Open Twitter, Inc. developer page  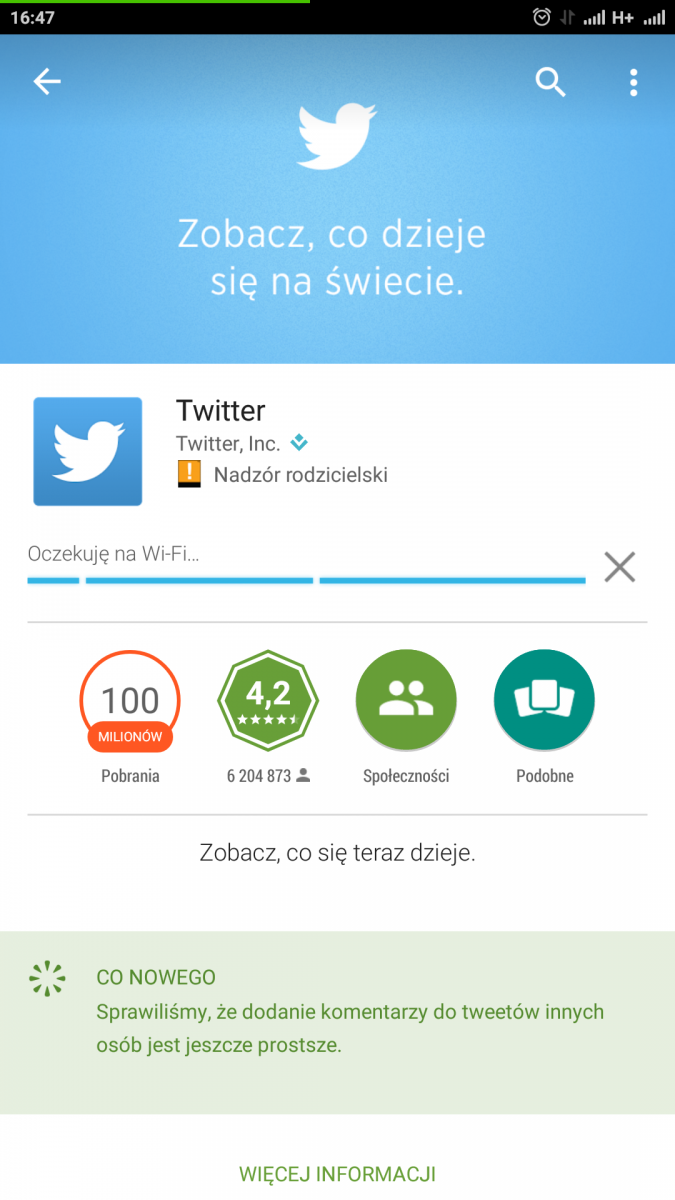coord(228,443)
